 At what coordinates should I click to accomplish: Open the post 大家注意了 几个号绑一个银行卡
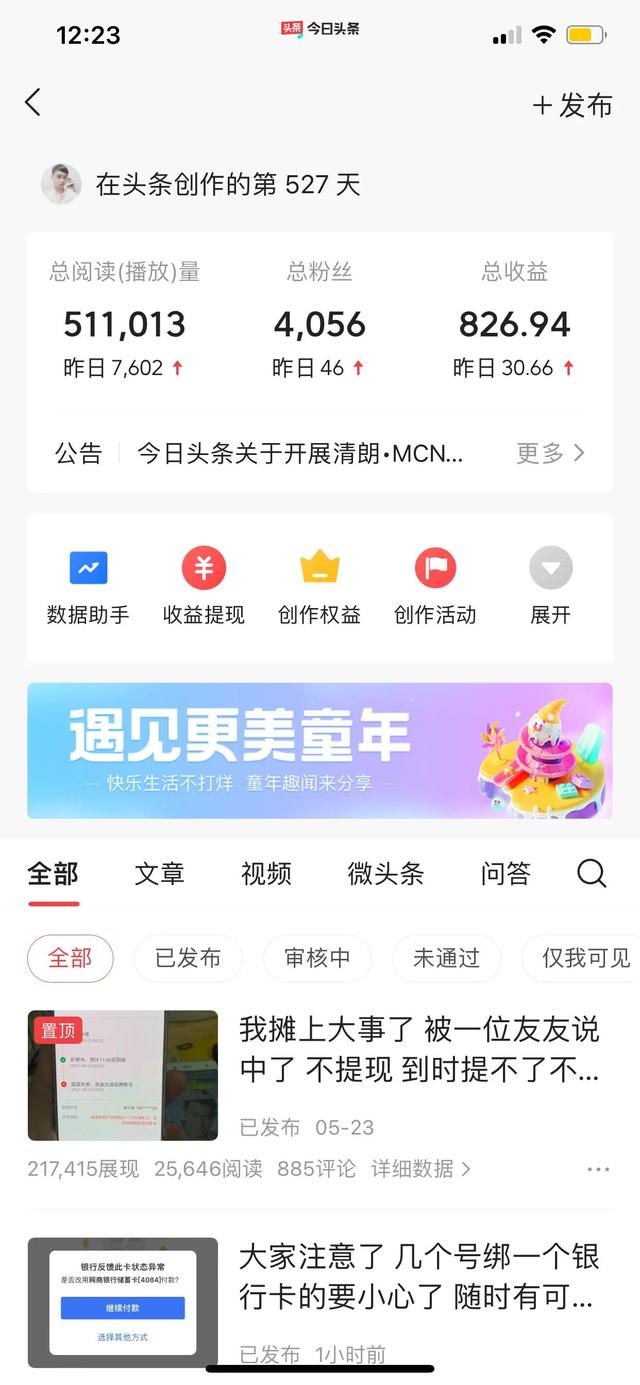pos(418,1277)
